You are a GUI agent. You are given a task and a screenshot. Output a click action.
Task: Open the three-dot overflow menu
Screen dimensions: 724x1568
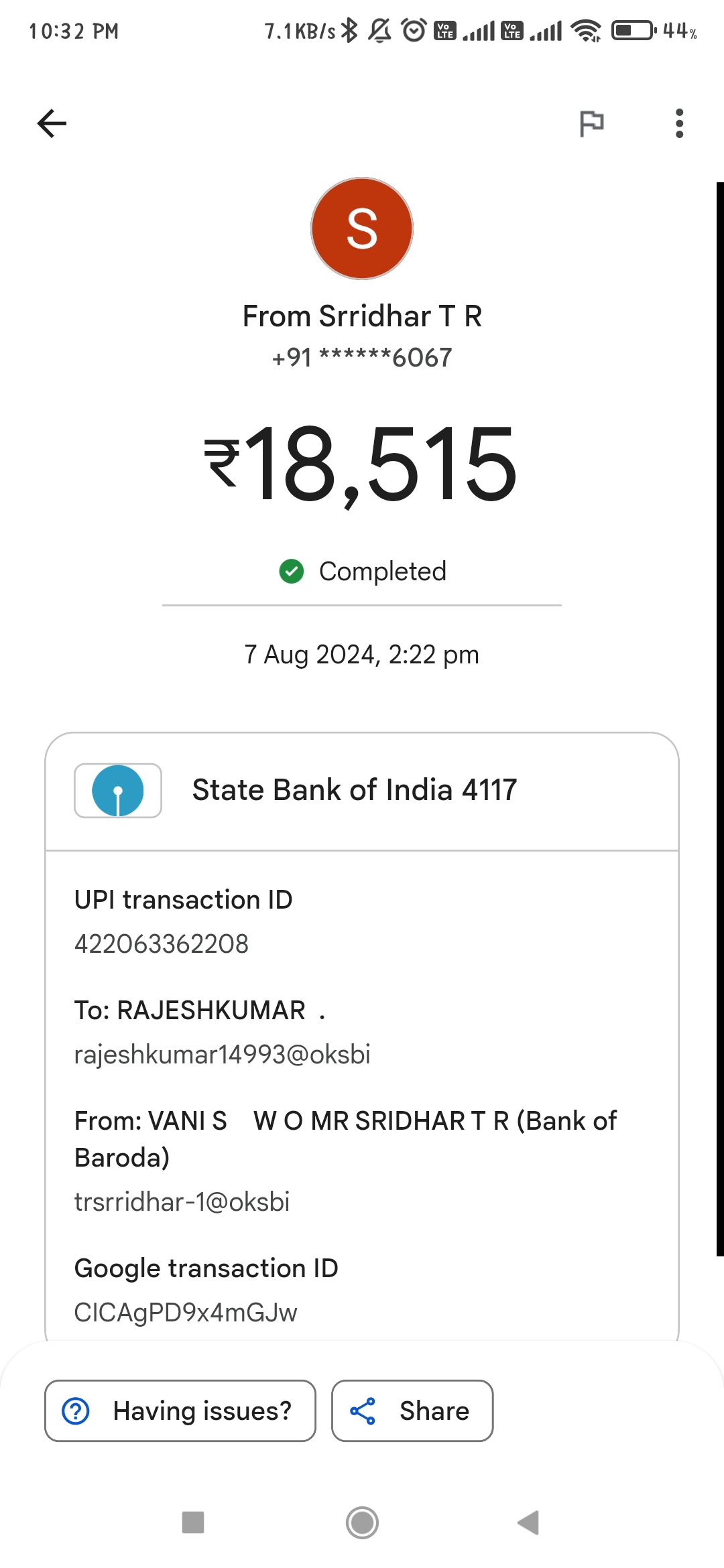679,123
